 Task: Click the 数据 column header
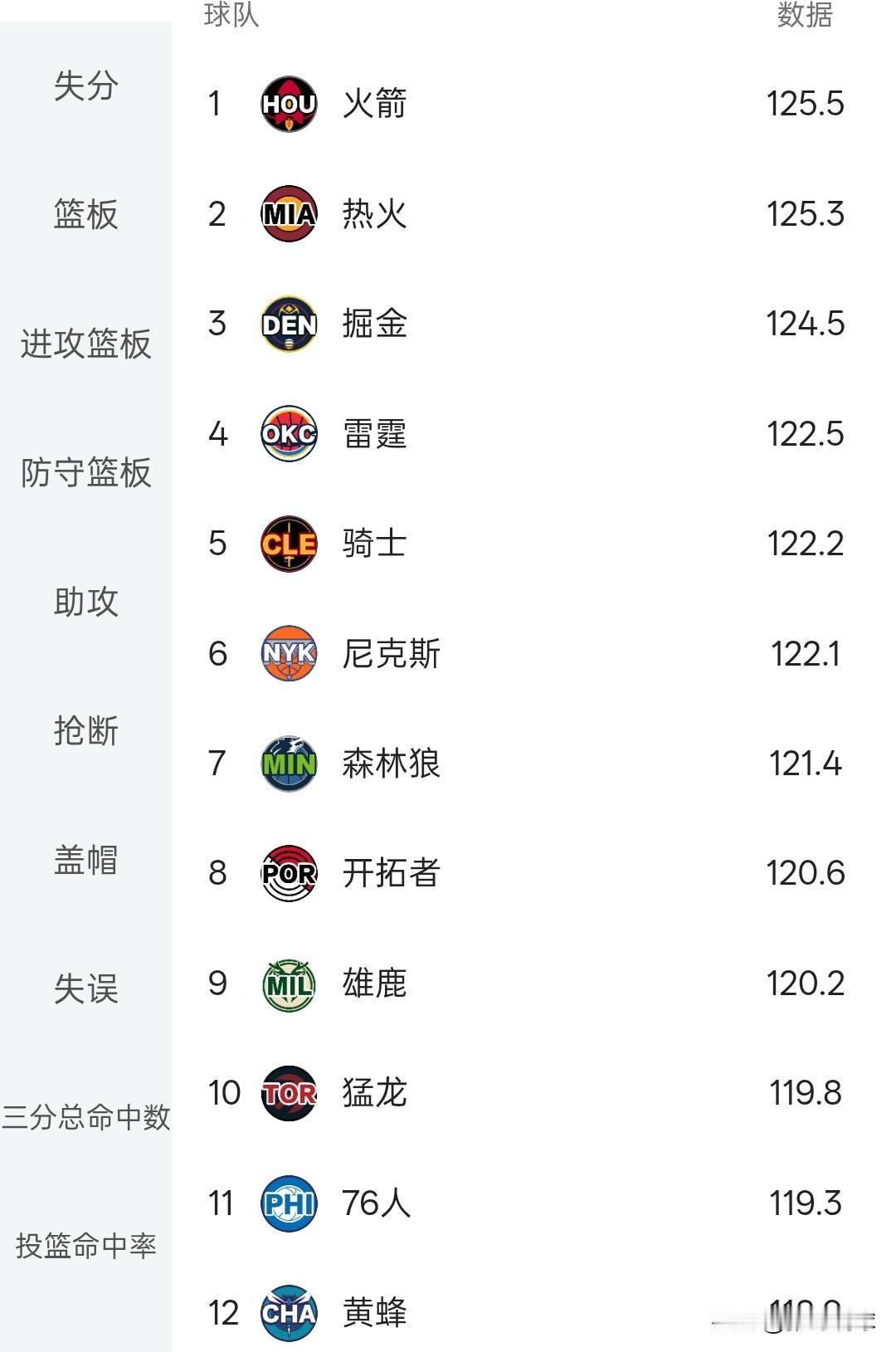click(x=802, y=23)
